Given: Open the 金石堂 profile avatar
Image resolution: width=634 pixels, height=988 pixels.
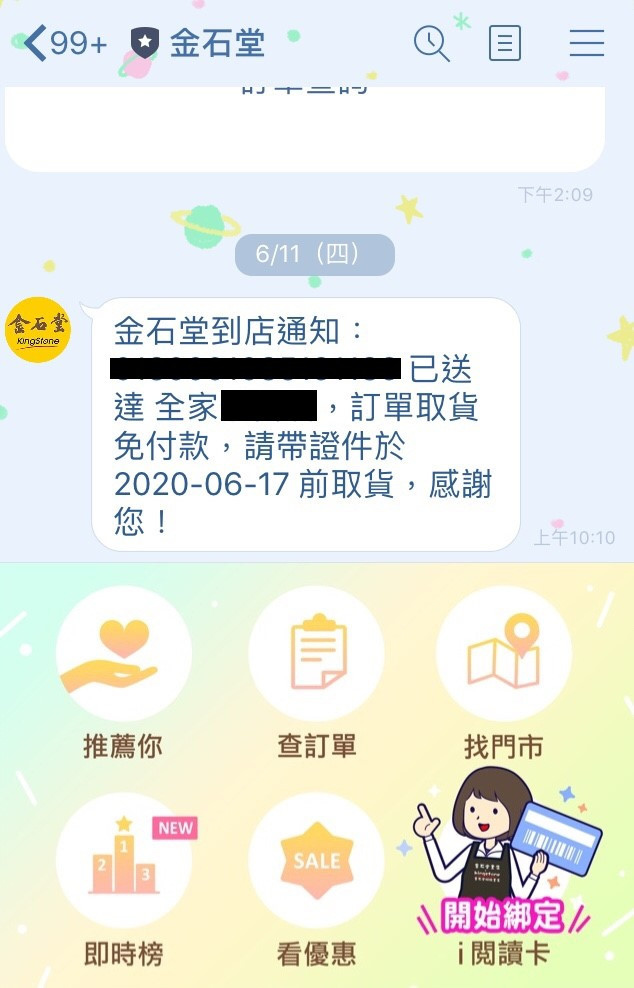Looking at the screenshot, I should (x=38, y=330).
